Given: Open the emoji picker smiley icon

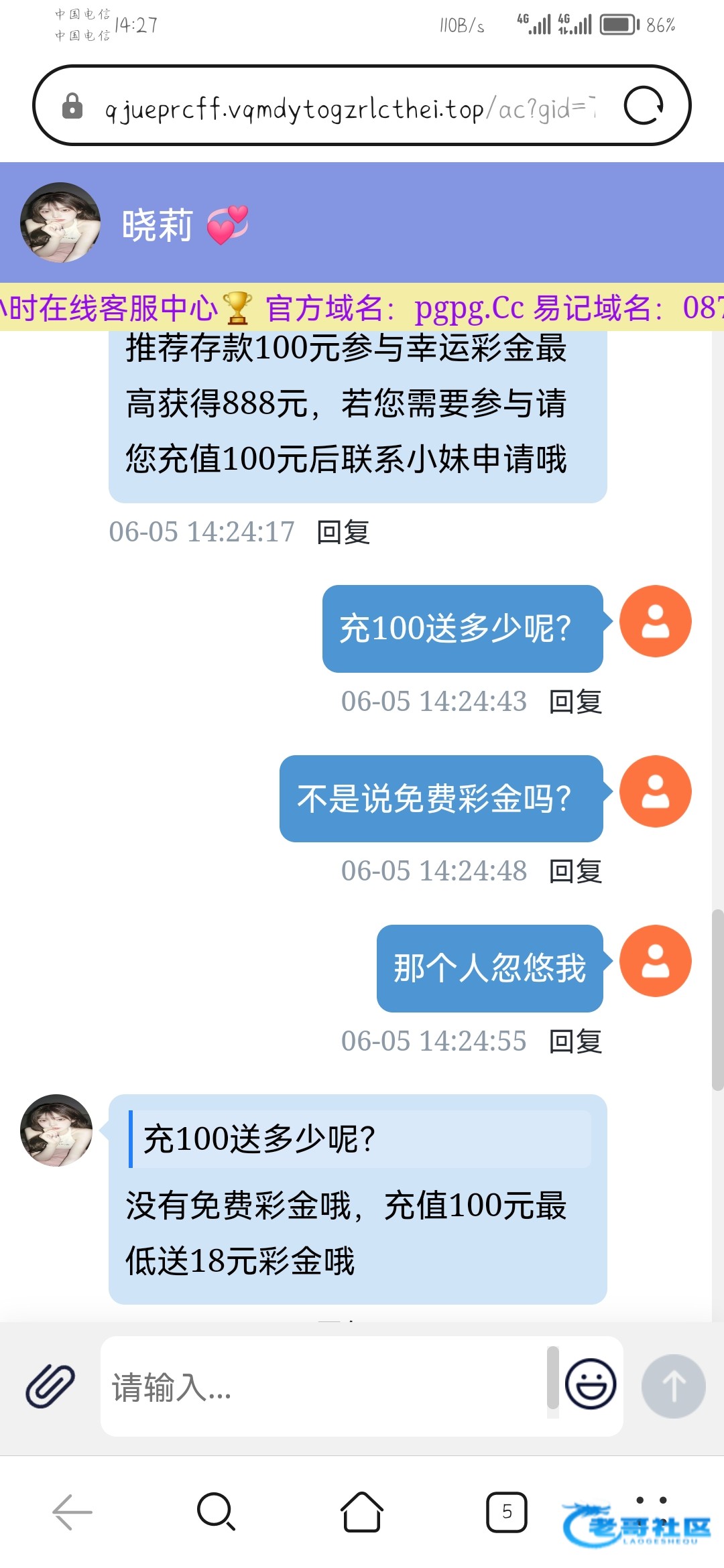Looking at the screenshot, I should point(591,1384).
